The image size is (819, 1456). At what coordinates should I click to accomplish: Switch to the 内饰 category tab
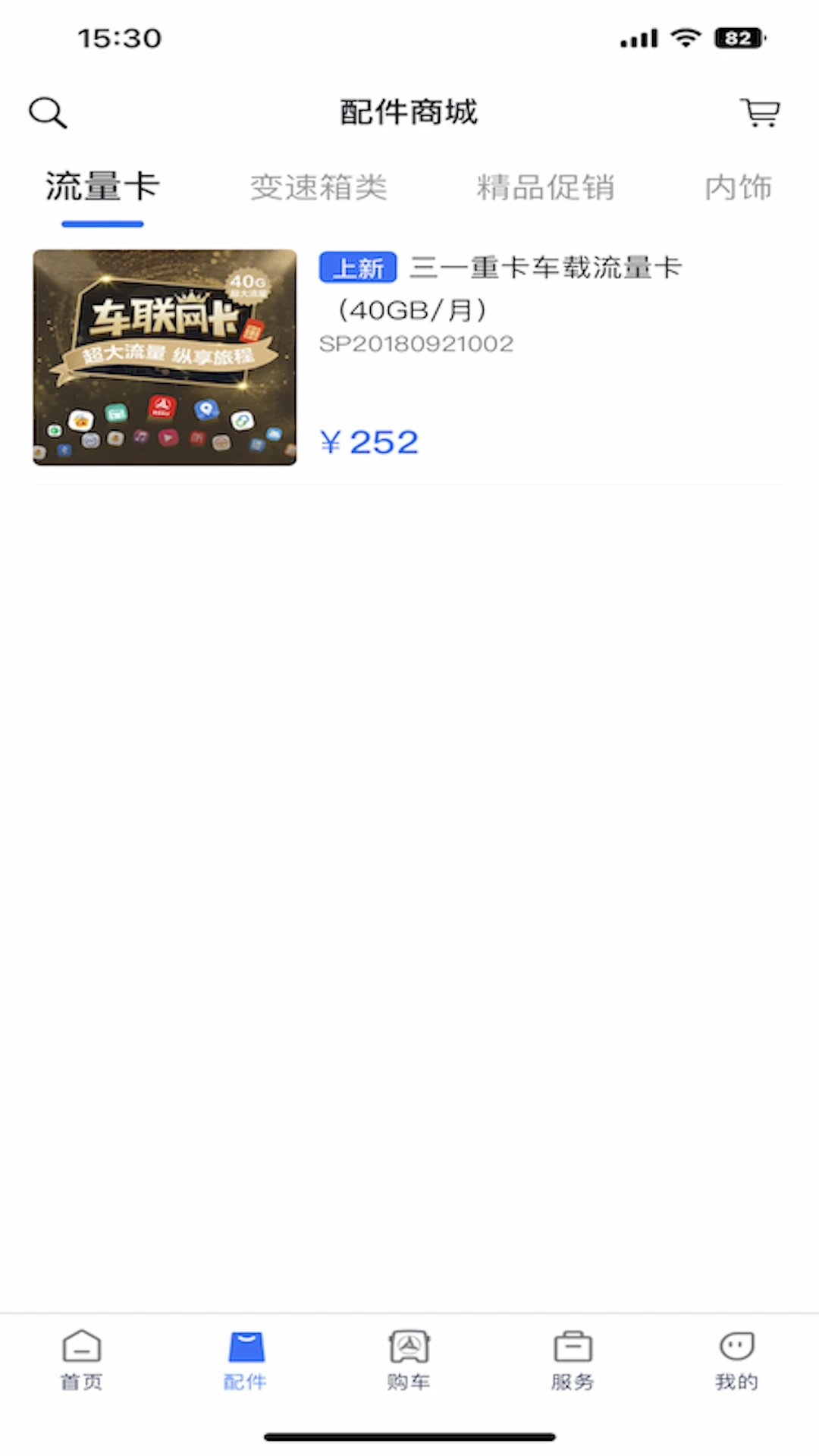coord(738,187)
